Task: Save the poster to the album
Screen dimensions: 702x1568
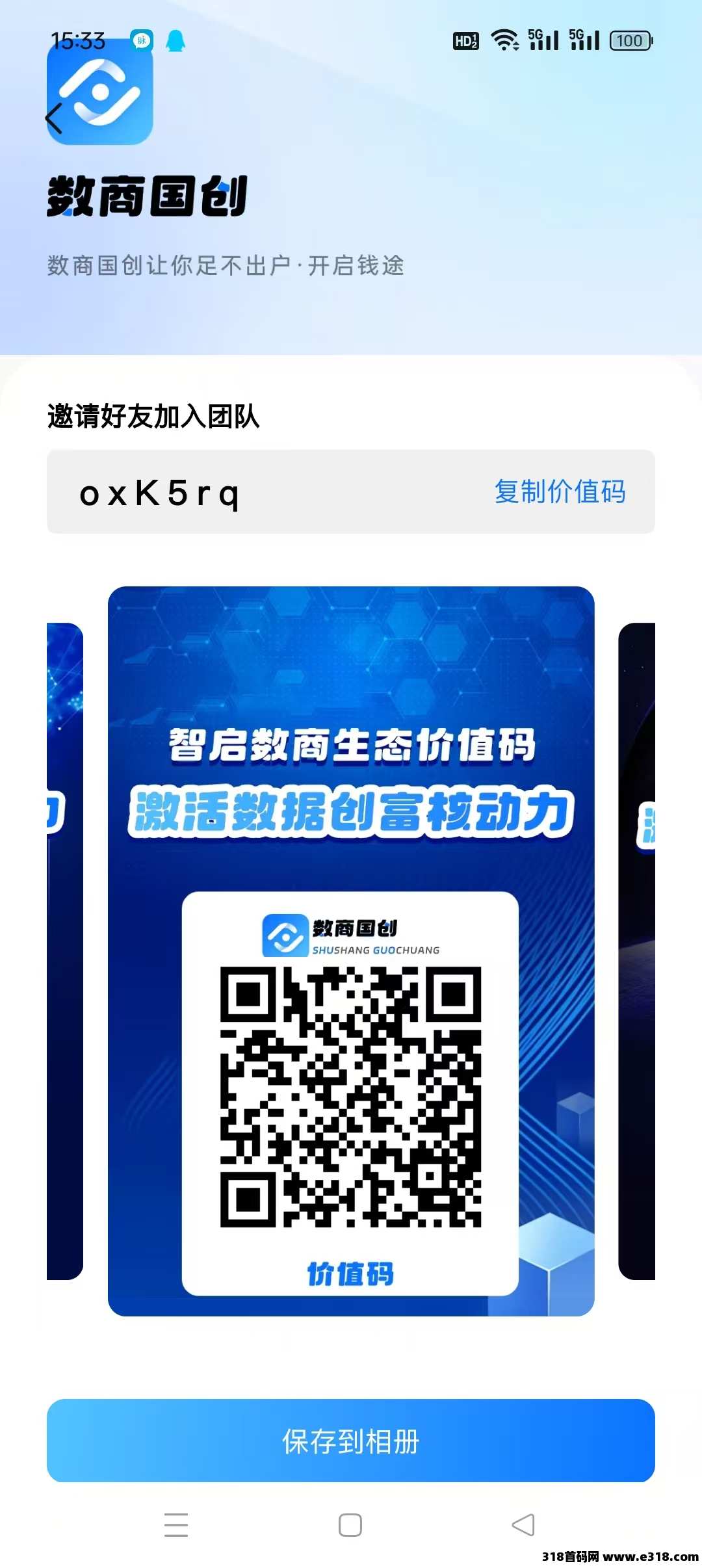Action: pos(351,1441)
